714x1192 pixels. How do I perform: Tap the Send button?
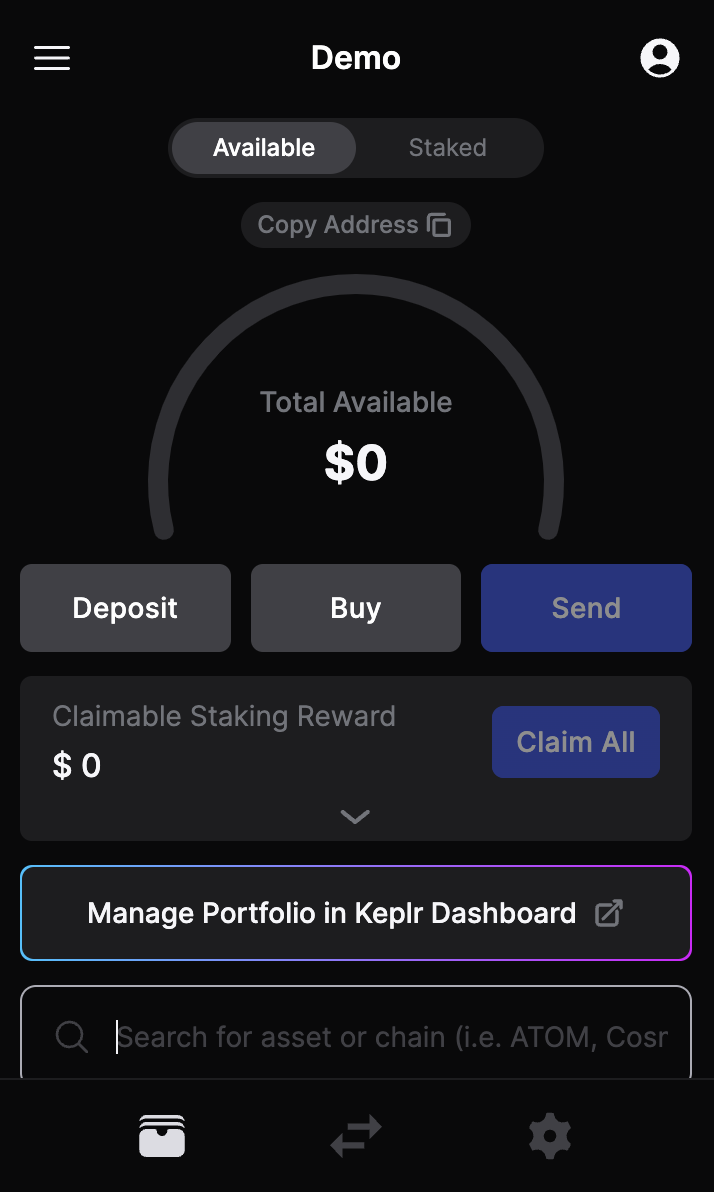[x=586, y=608]
